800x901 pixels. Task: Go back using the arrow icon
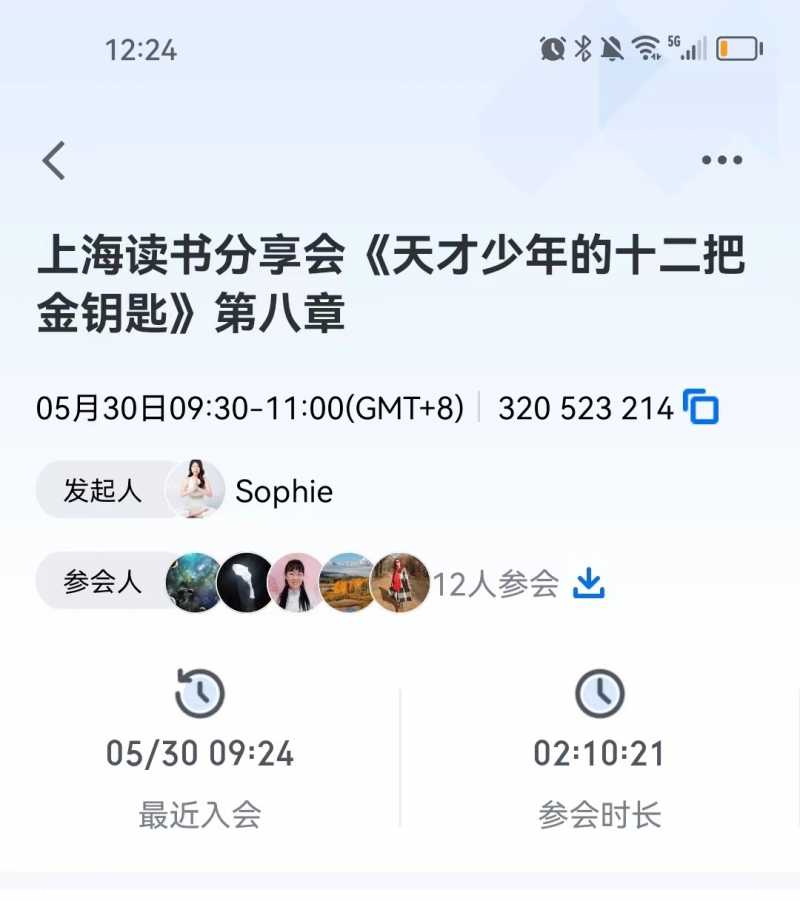tap(55, 161)
